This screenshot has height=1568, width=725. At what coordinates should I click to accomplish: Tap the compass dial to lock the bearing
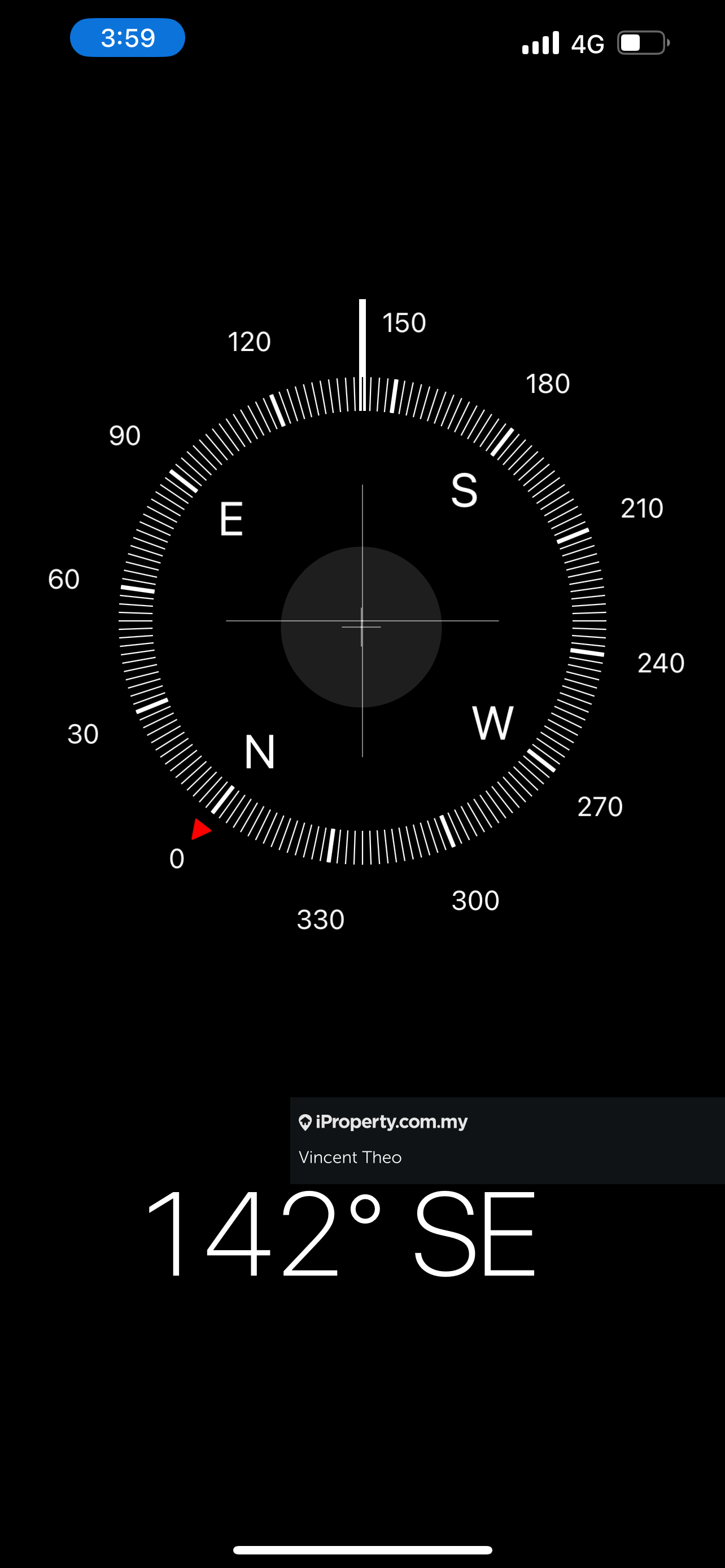tap(361, 621)
